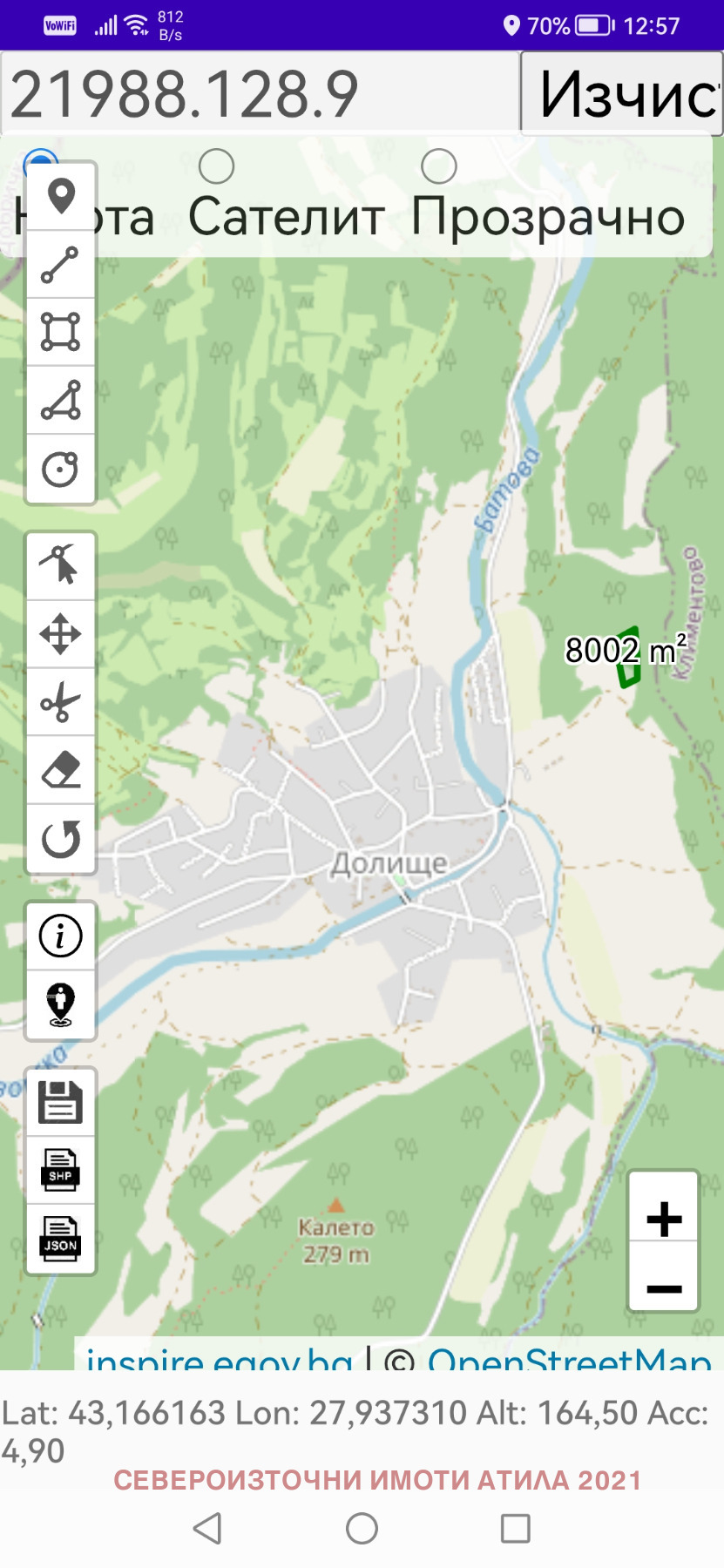This screenshot has width=724, height=1568.
Task: Activate the edit vertices pointer tool
Action: (60, 566)
